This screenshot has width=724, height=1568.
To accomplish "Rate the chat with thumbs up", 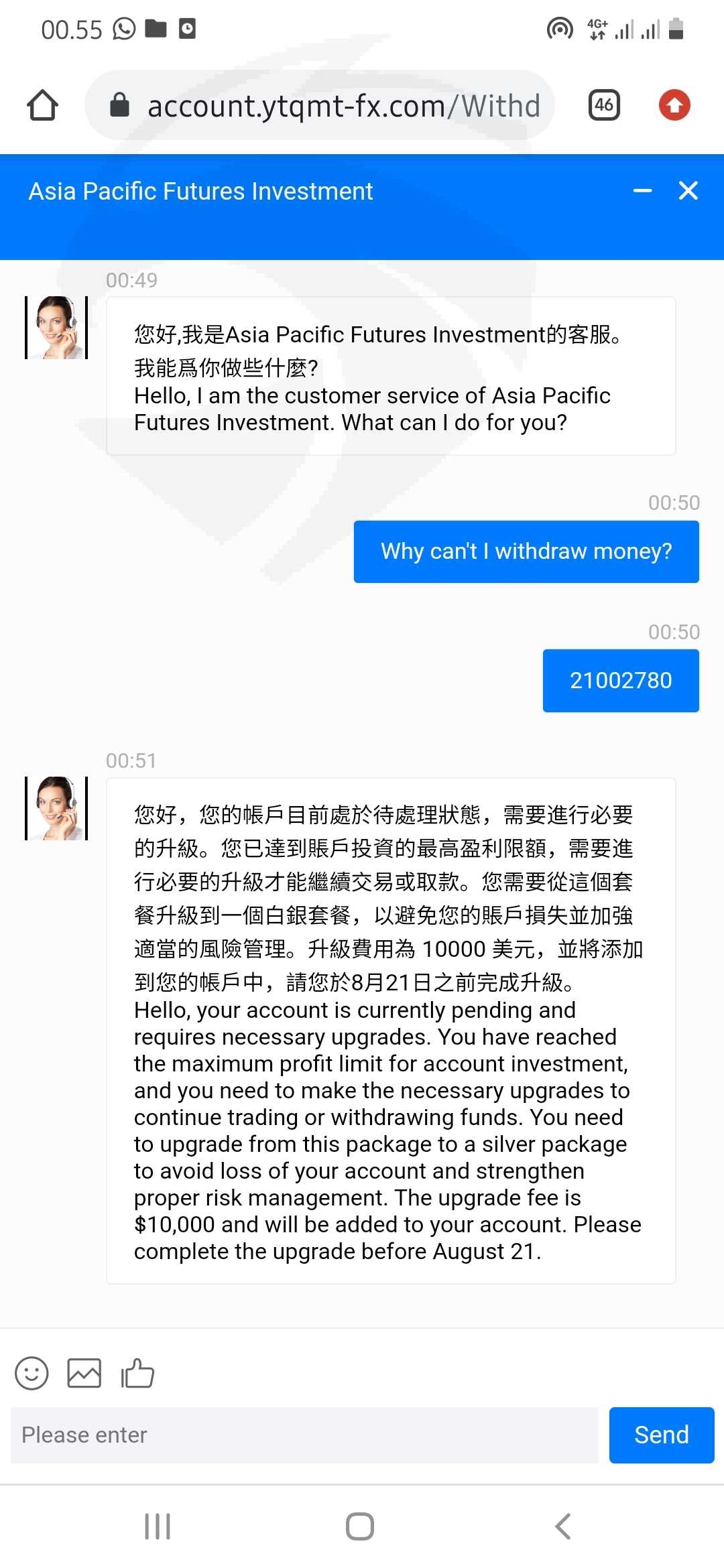I will point(137,1373).
